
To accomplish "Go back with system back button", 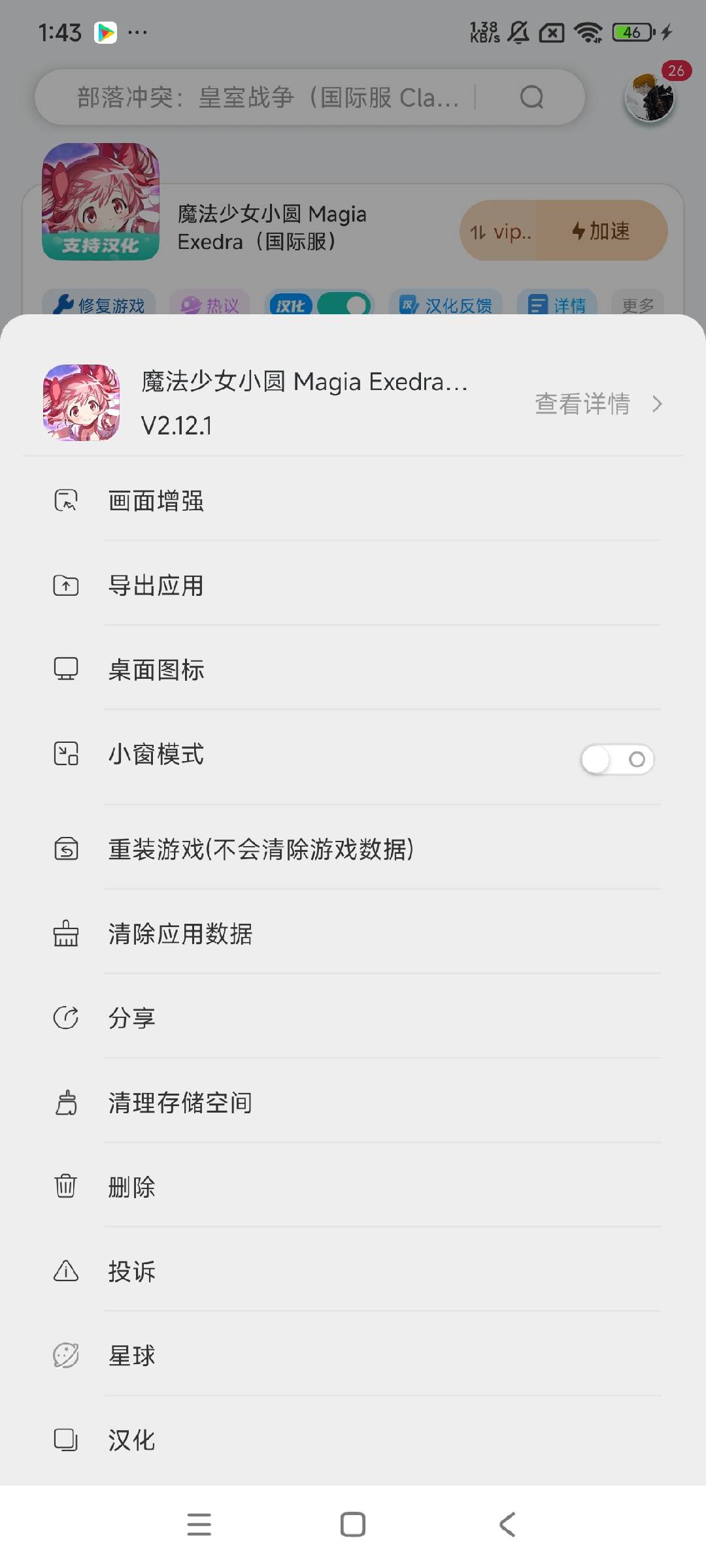I will click(507, 1525).
